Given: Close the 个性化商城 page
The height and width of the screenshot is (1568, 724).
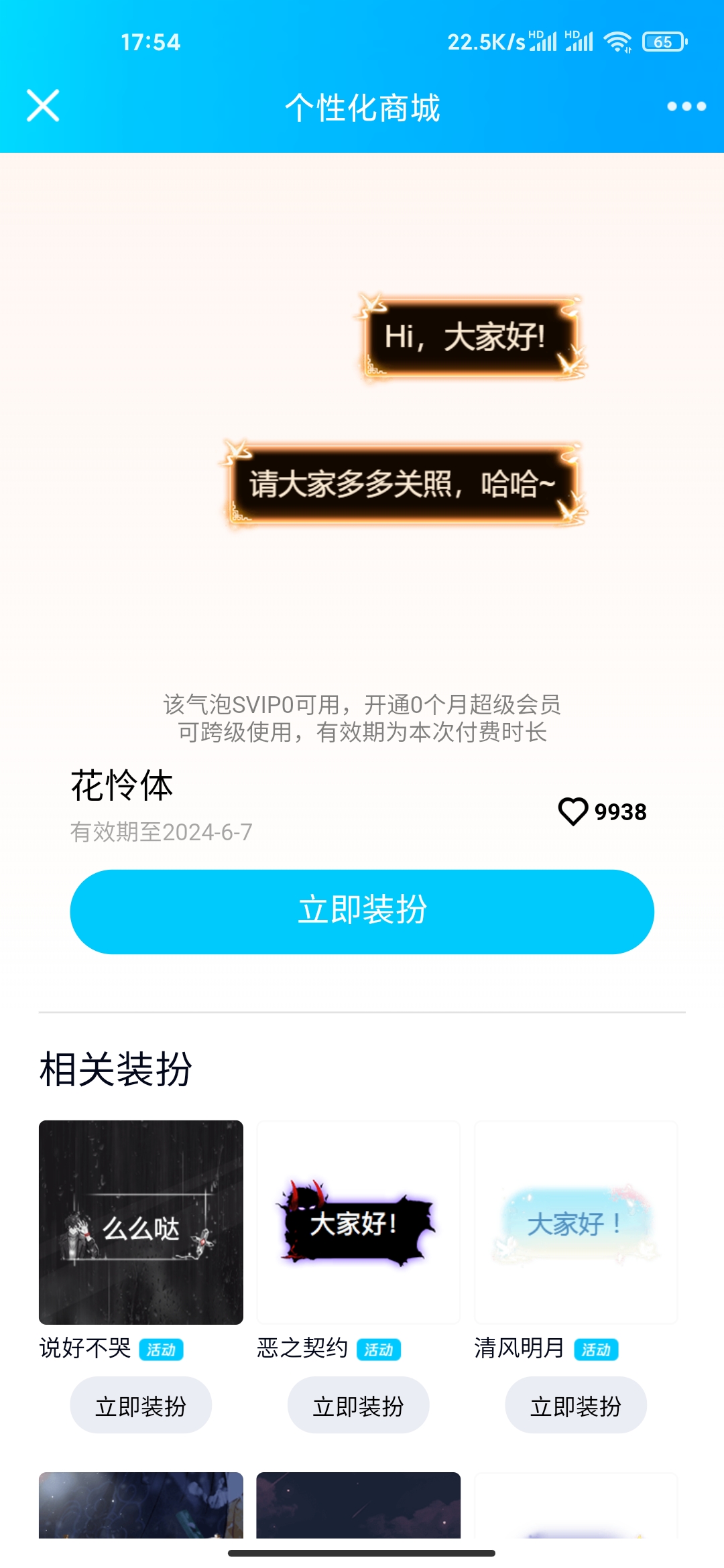Looking at the screenshot, I should coord(43,106).
